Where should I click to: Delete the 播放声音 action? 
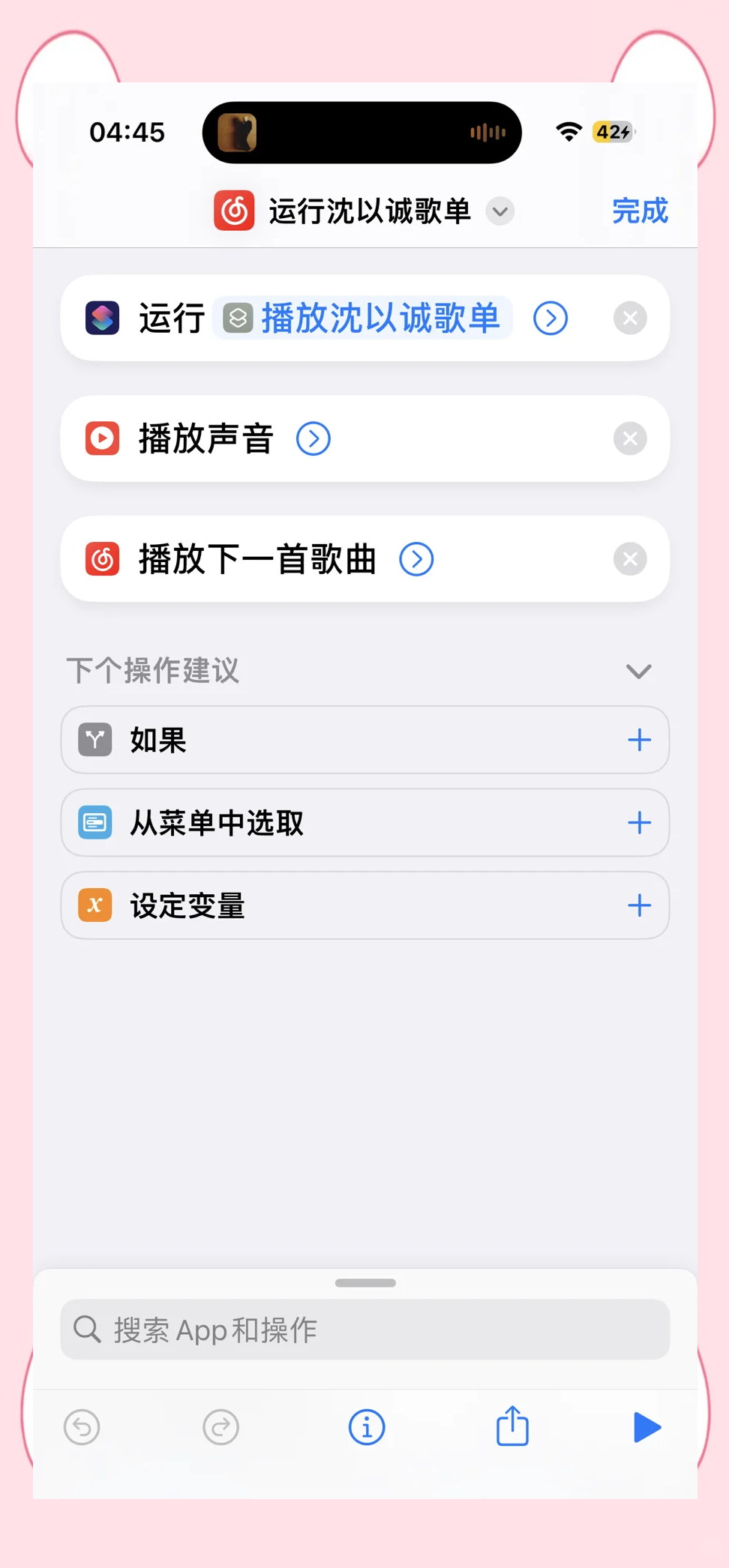(x=630, y=438)
